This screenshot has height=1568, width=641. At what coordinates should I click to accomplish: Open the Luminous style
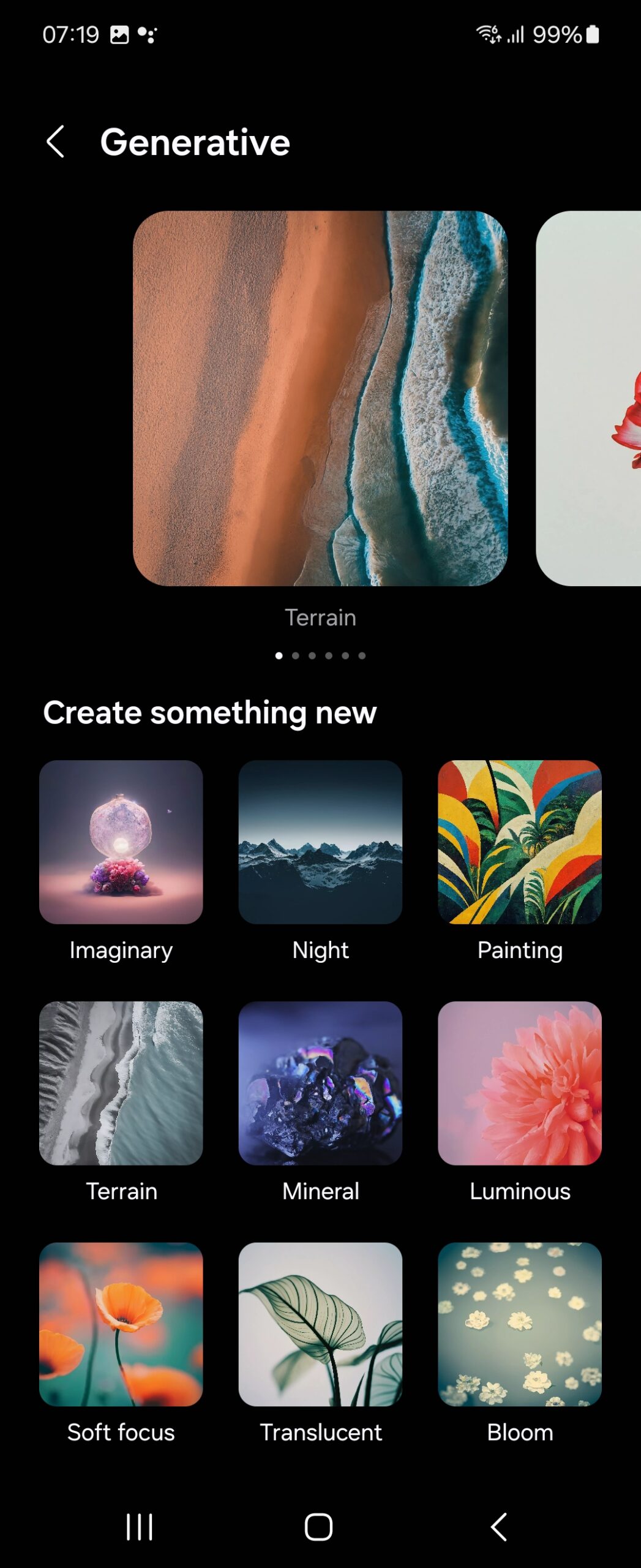(x=519, y=1082)
